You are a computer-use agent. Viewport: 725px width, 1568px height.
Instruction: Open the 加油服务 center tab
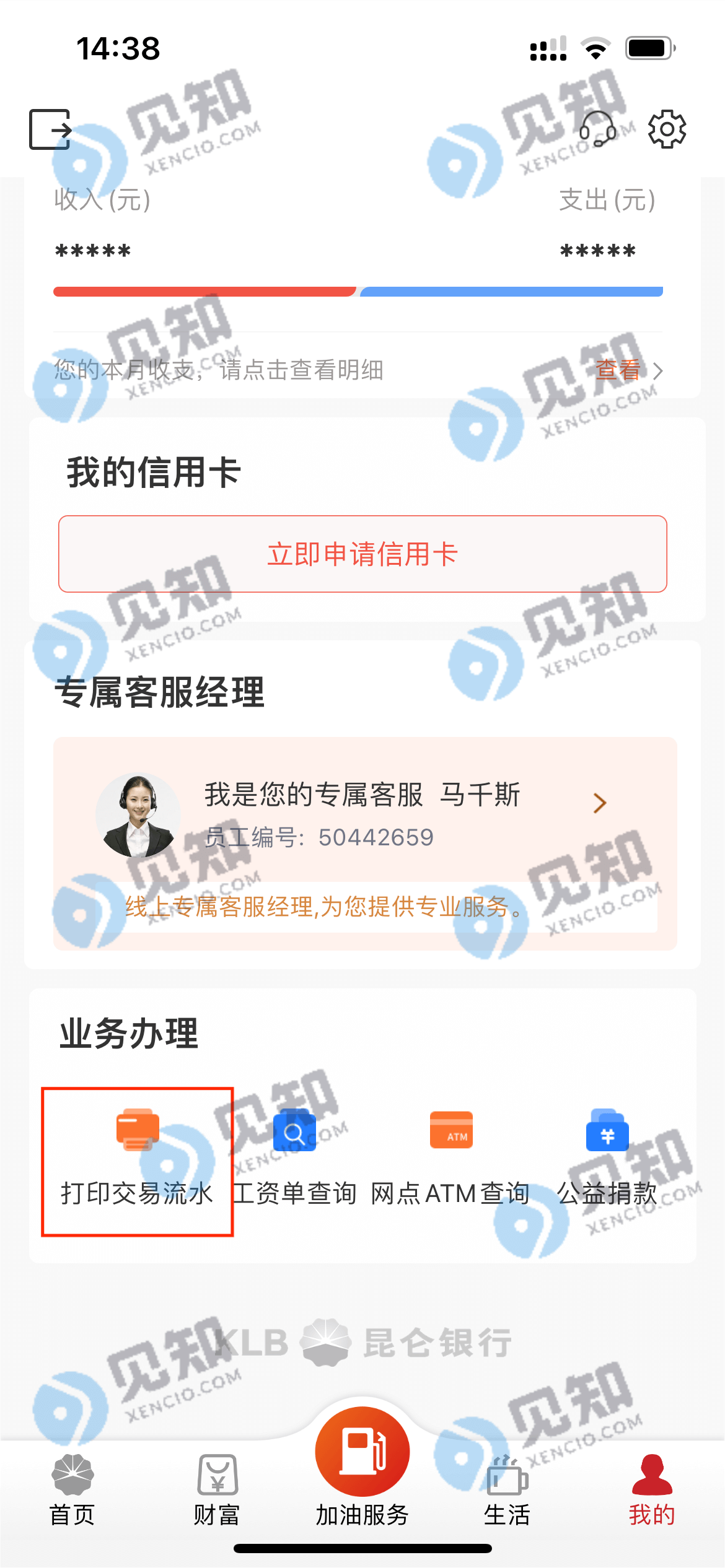click(x=362, y=1468)
